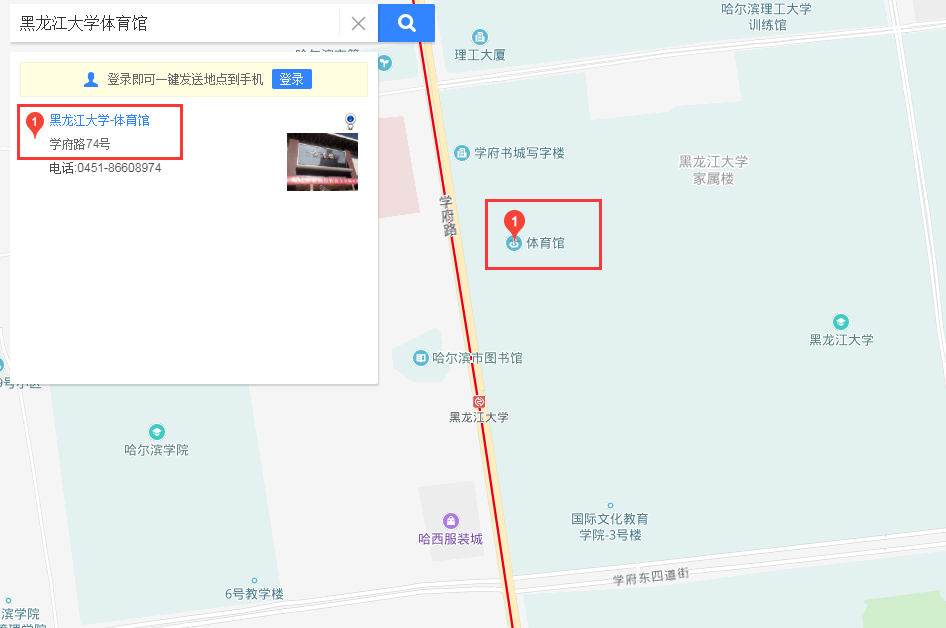Tap the 黑龙江大学 university marker
The height and width of the screenshot is (628, 946).
click(x=841, y=322)
